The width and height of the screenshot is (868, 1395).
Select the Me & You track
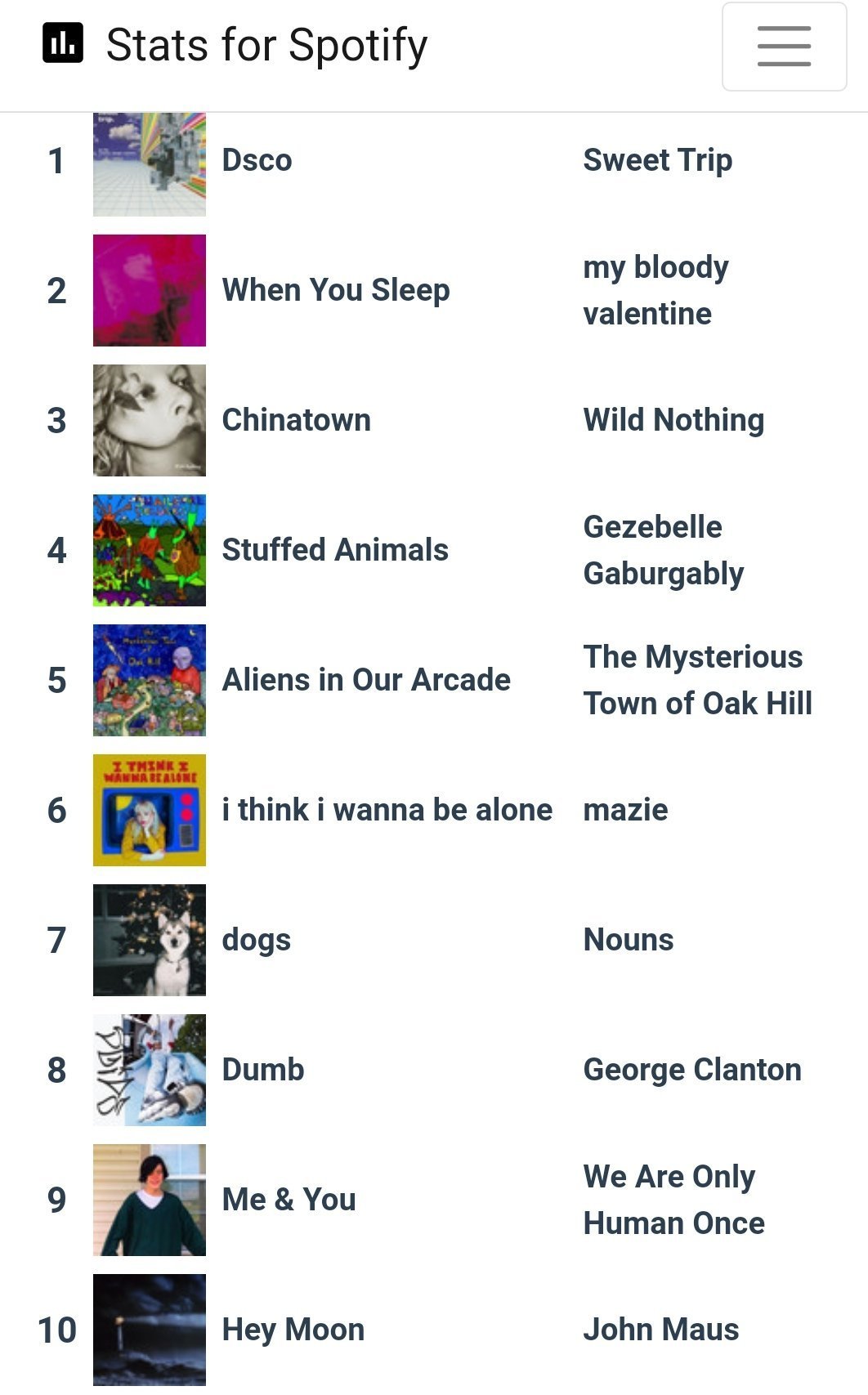[x=434, y=1201]
